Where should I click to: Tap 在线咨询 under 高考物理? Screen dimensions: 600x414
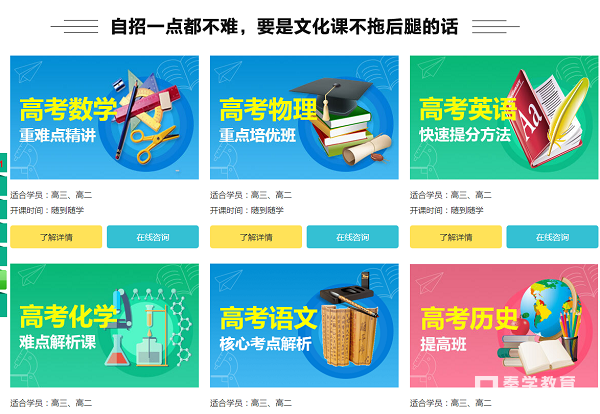(352, 237)
